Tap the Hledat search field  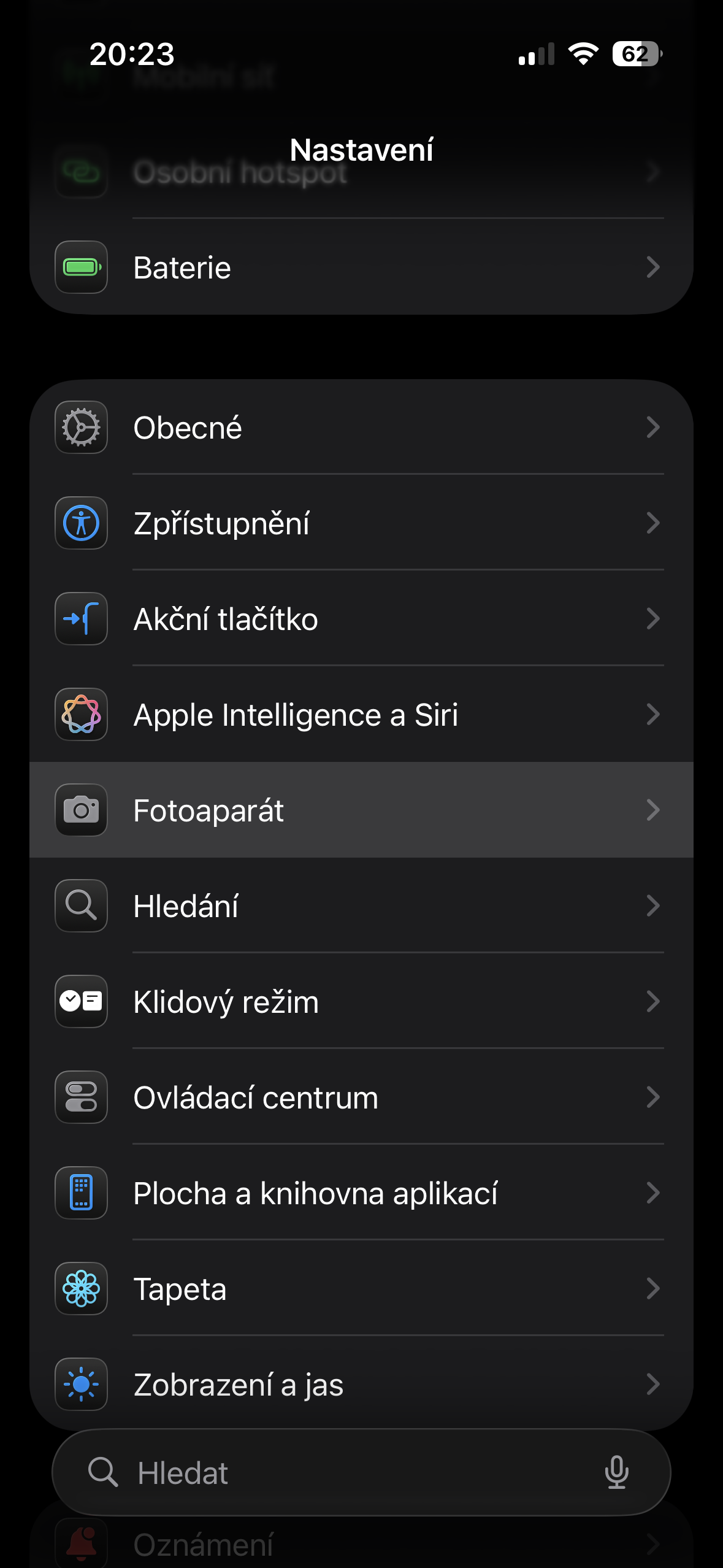pos(343,1472)
